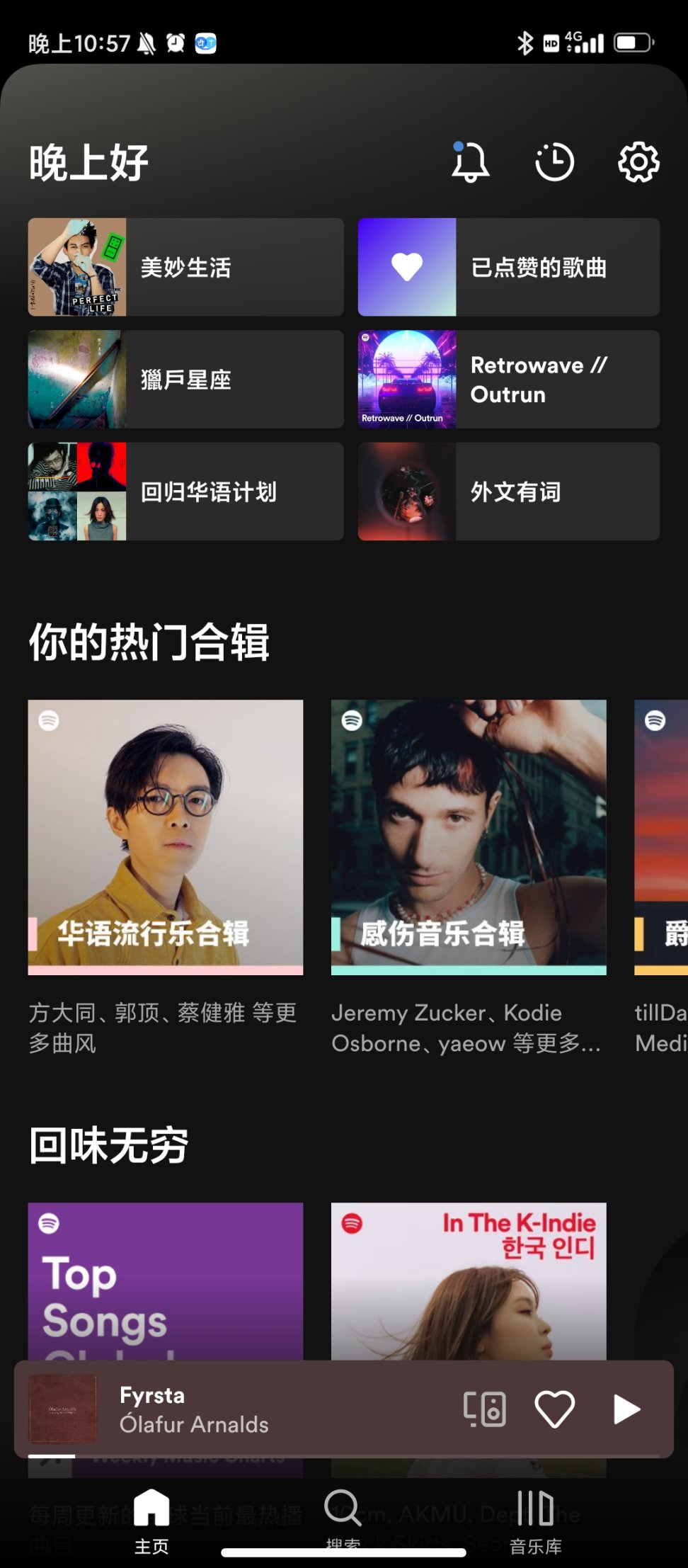Like the song Fyrsta
The height and width of the screenshot is (1568, 688).
[554, 1409]
